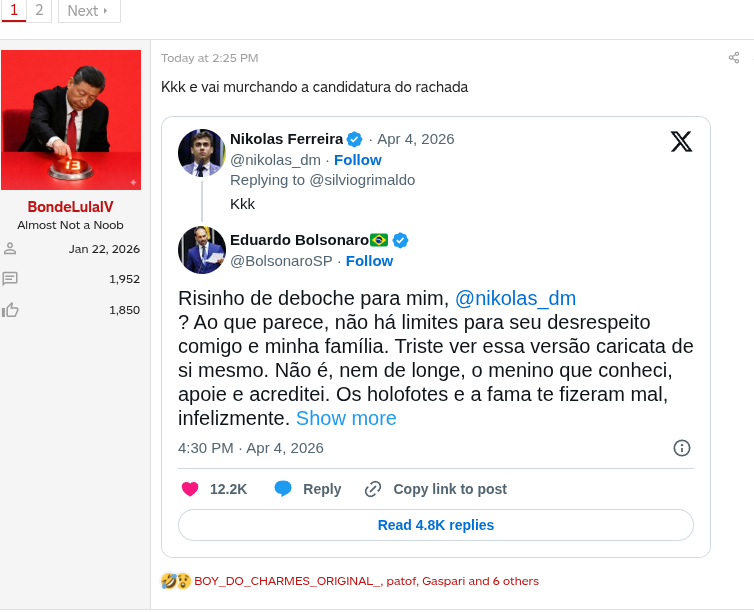This screenshot has width=754, height=613.
Task: Like the tweet with 12.2K hearts
Action: click(x=214, y=489)
